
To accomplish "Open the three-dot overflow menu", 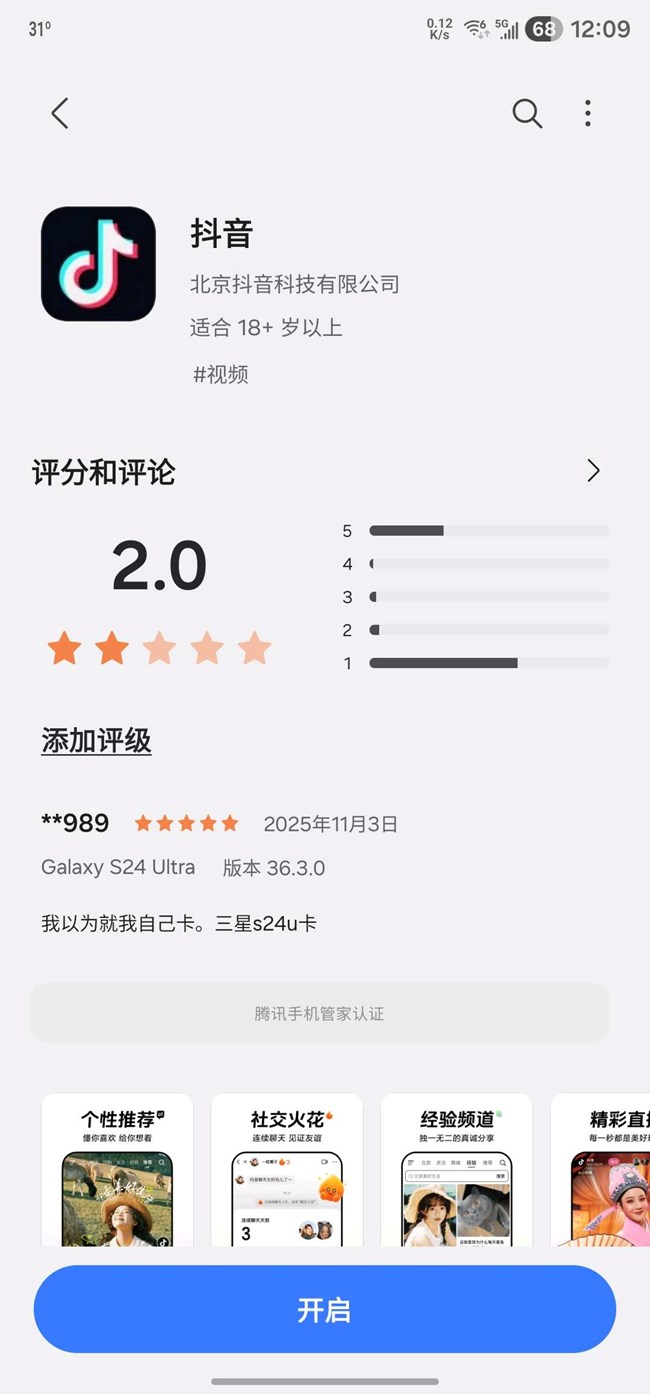I will pos(588,113).
